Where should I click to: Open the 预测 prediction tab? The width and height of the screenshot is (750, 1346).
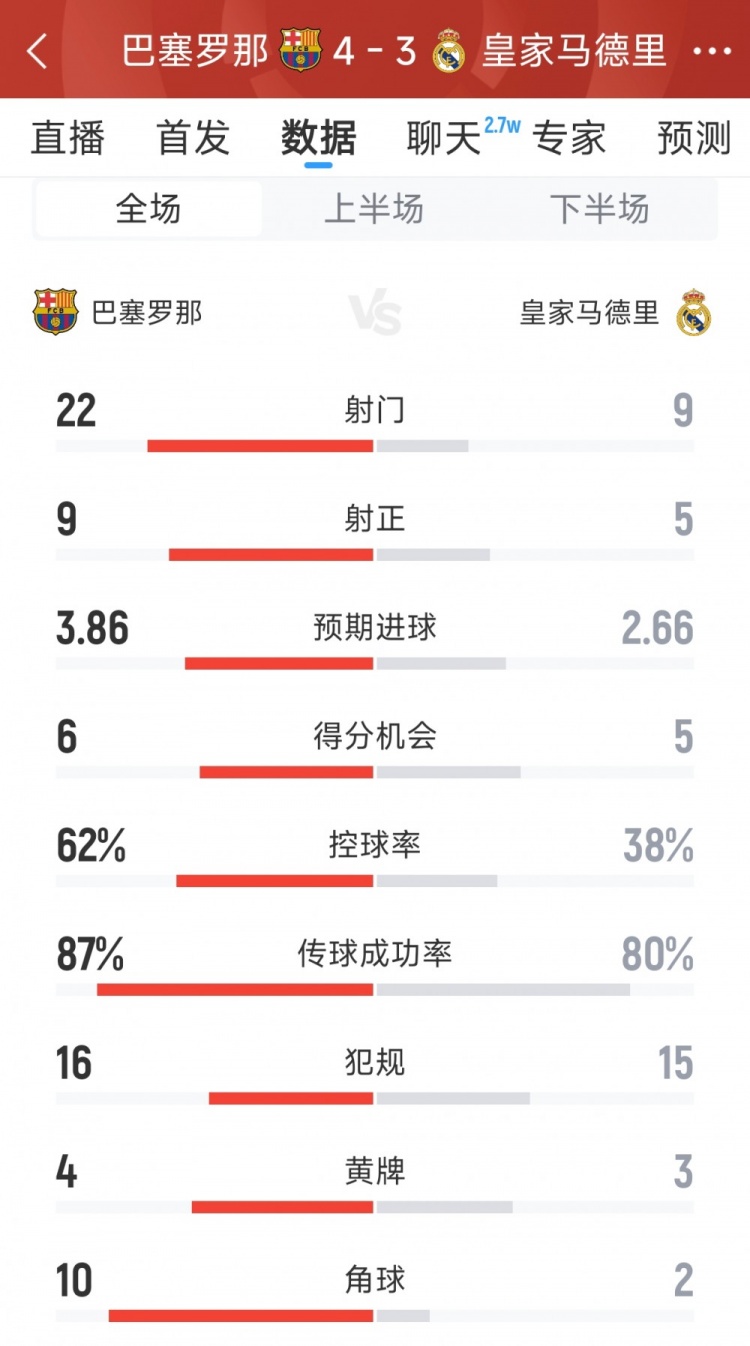tap(694, 138)
